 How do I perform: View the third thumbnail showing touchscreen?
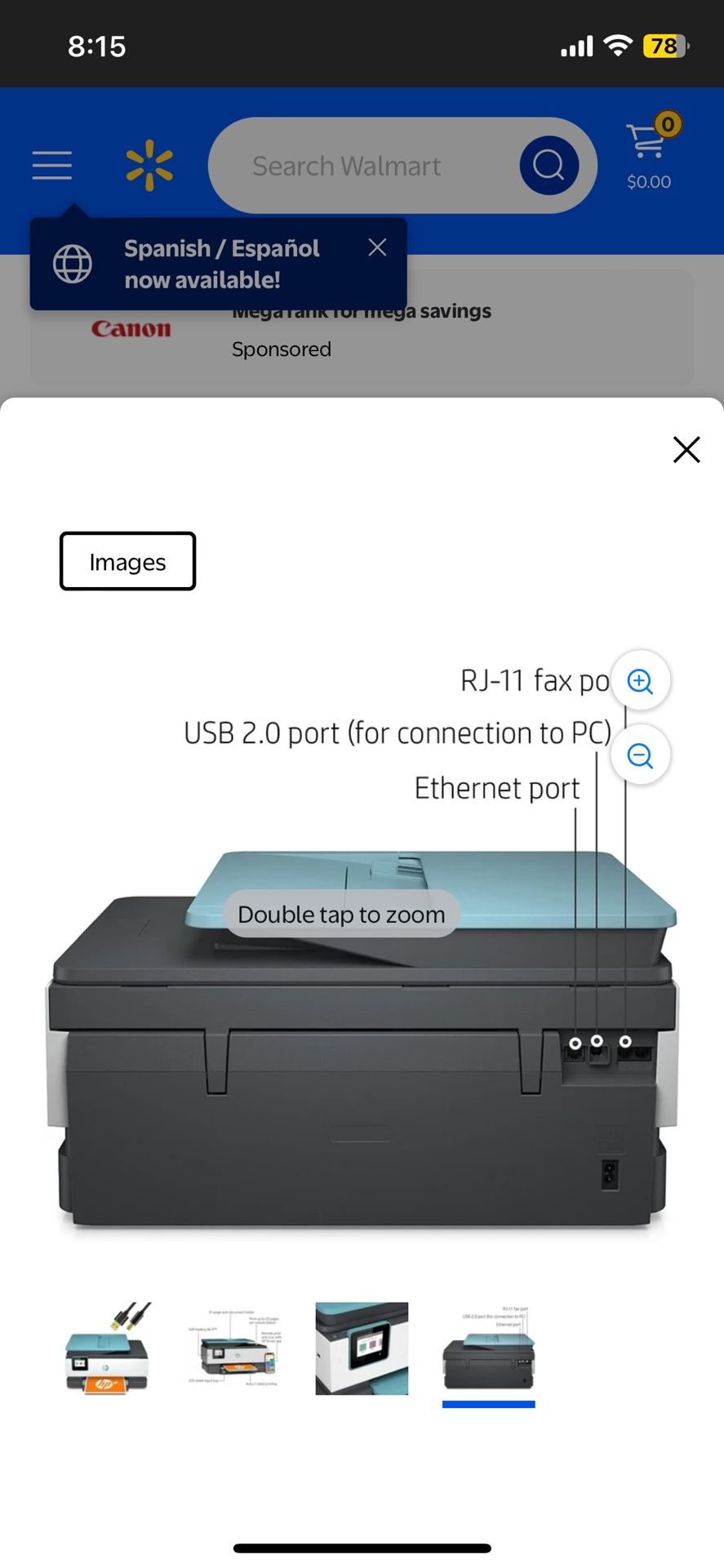pos(362,1348)
